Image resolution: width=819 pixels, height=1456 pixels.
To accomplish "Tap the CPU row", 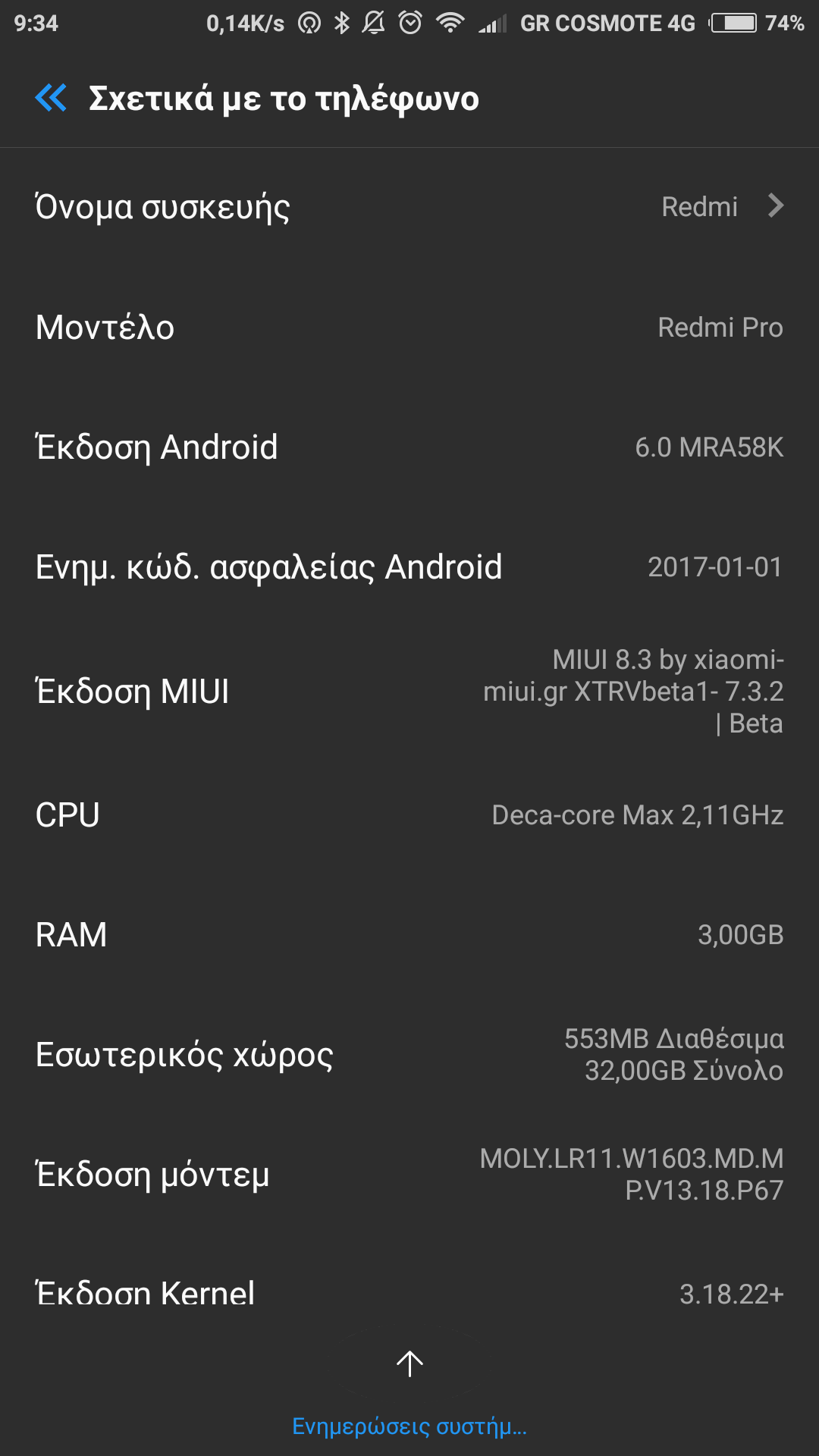I will (409, 815).
